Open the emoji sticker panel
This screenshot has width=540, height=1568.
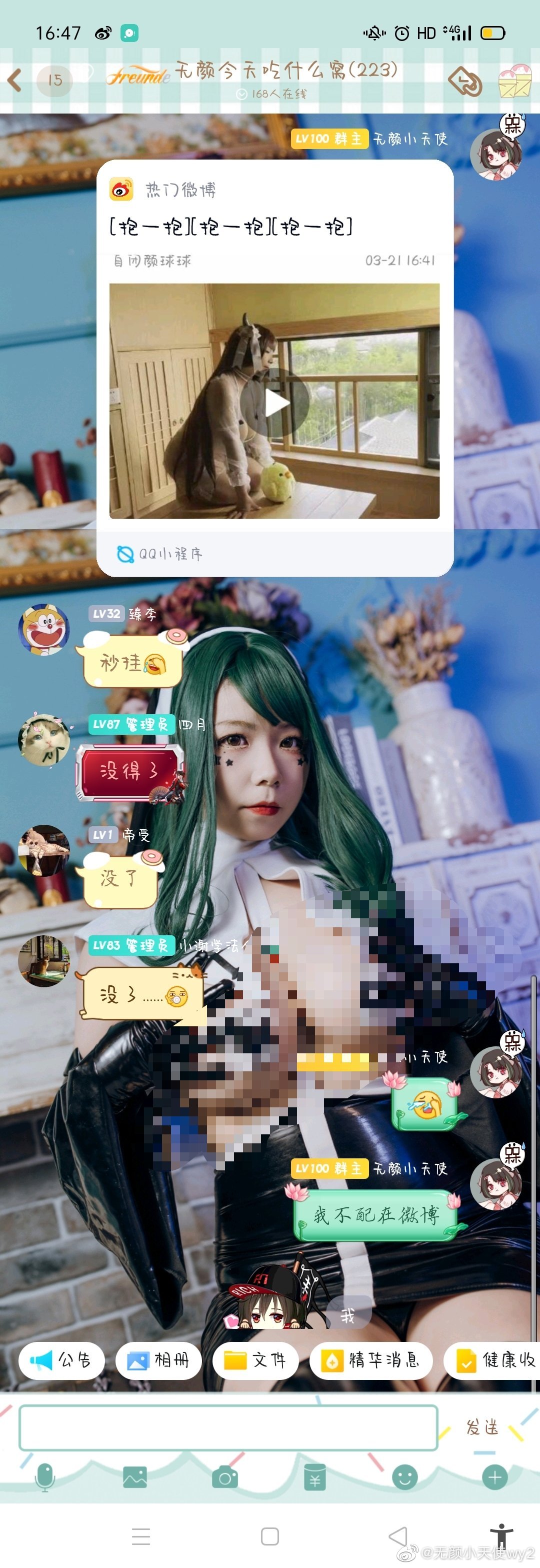pyautogui.click(x=405, y=1477)
